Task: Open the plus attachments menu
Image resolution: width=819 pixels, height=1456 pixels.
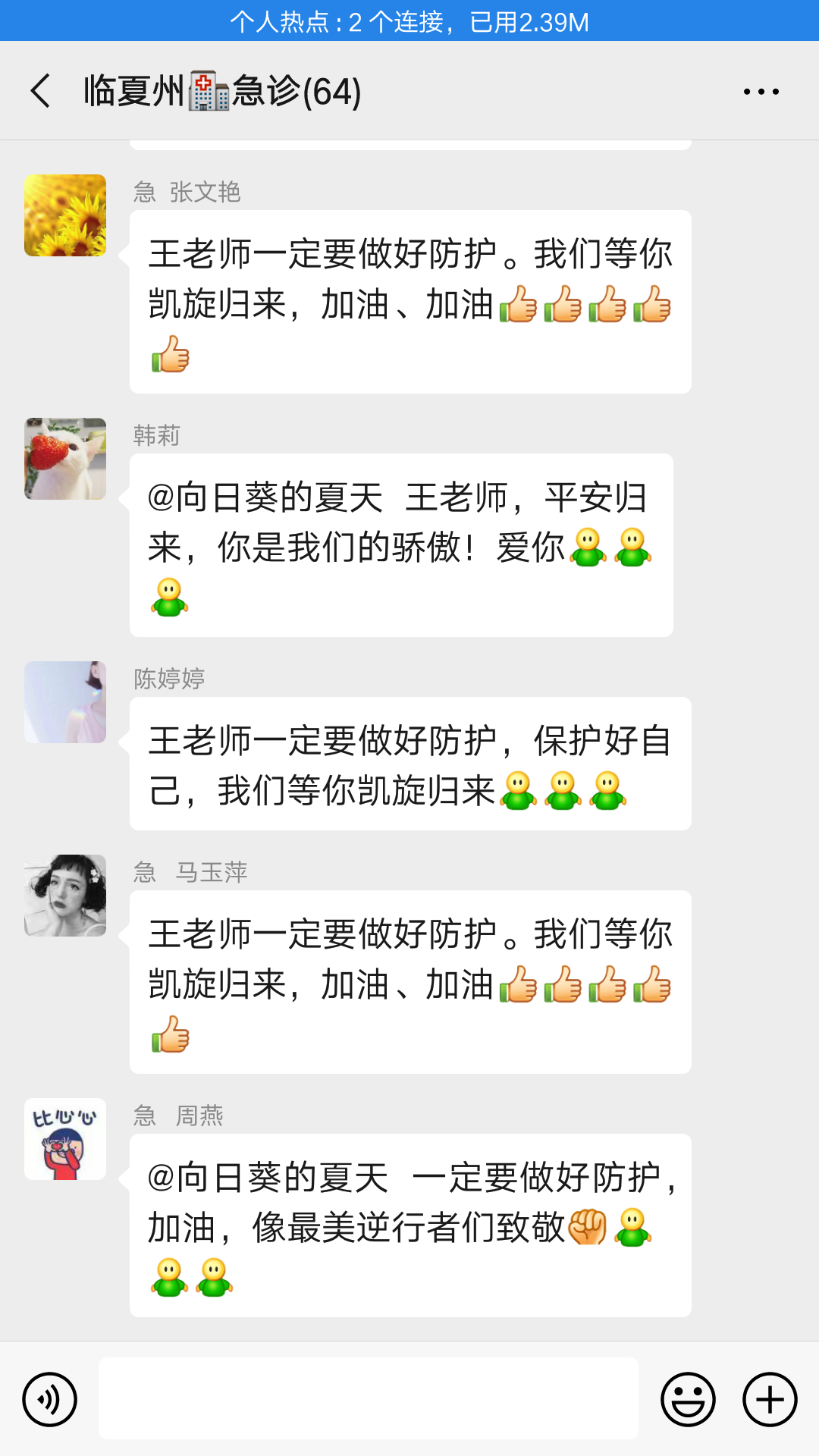Action: 770,1399
